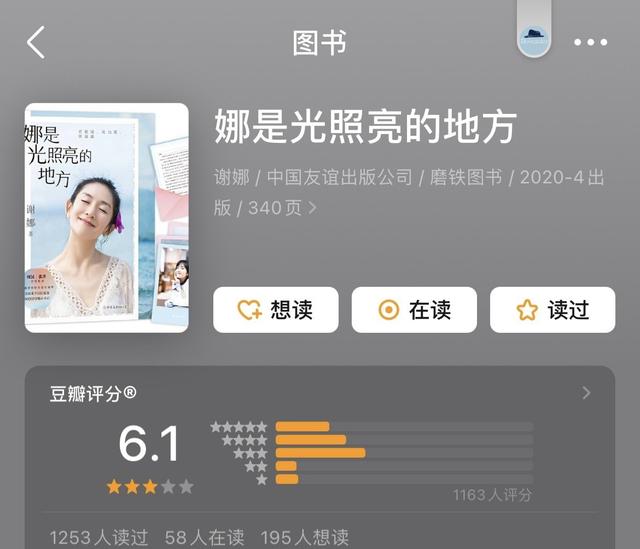Mark the book as 想读

276,310
